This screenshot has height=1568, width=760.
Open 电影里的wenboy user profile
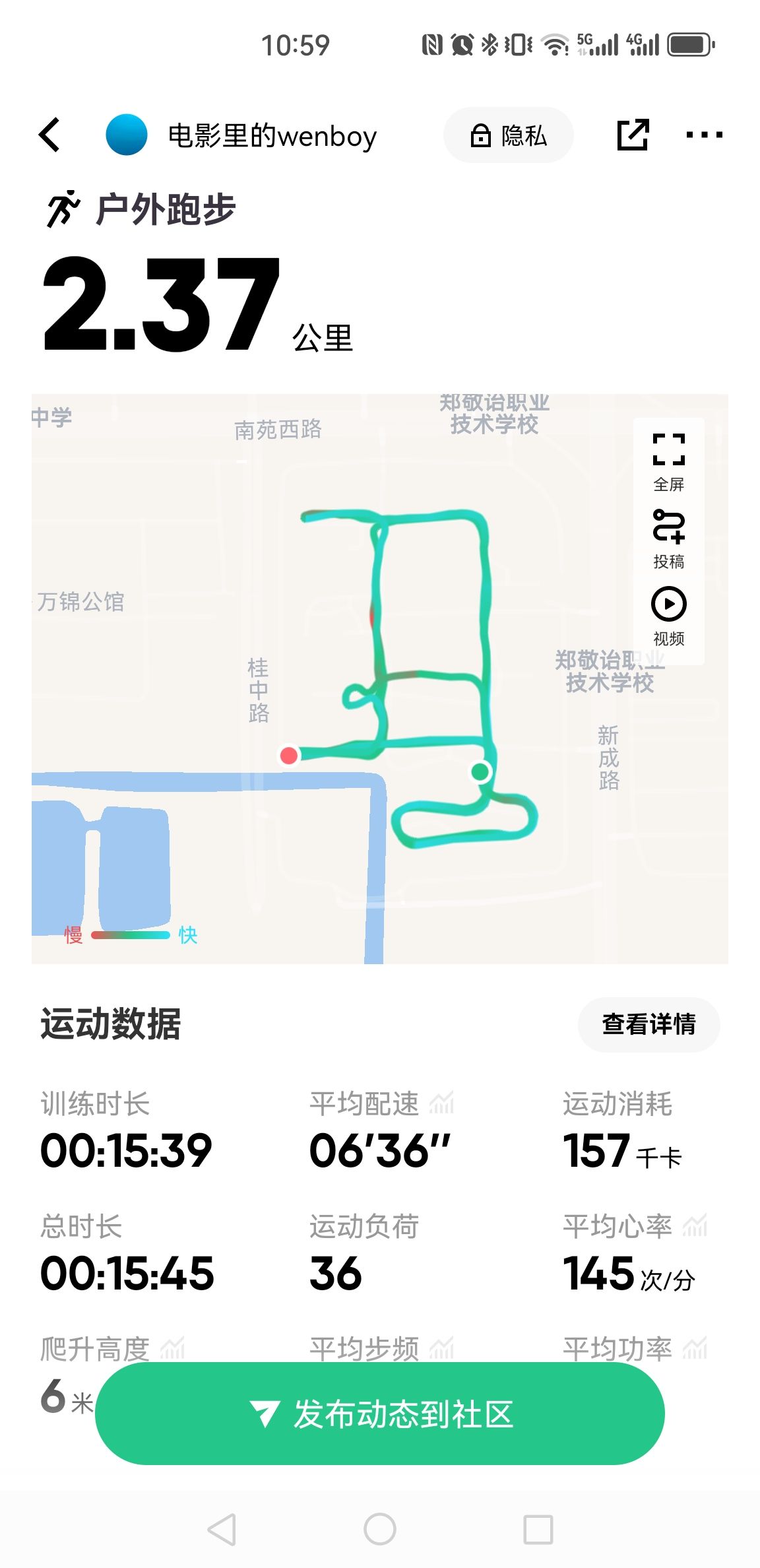point(241,135)
